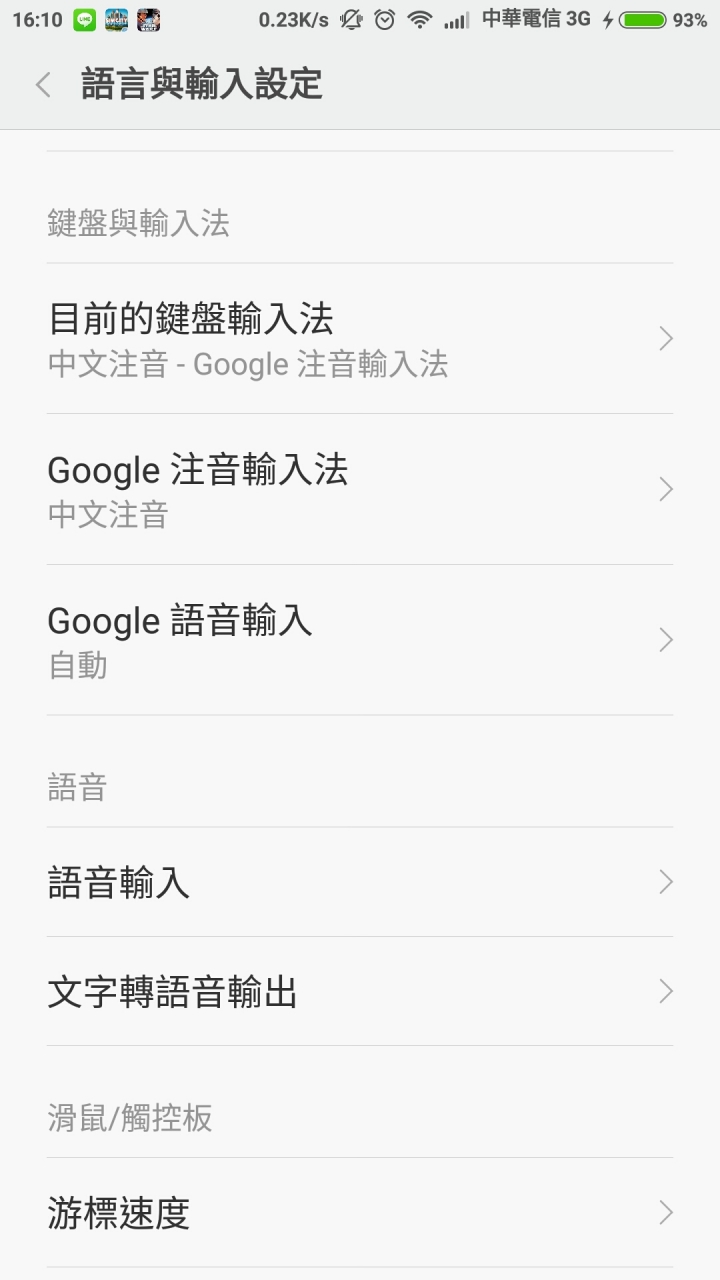Open 文字轉語音輸出 settings
Image resolution: width=720 pixels, height=1280 pixels.
tap(360, 992)
